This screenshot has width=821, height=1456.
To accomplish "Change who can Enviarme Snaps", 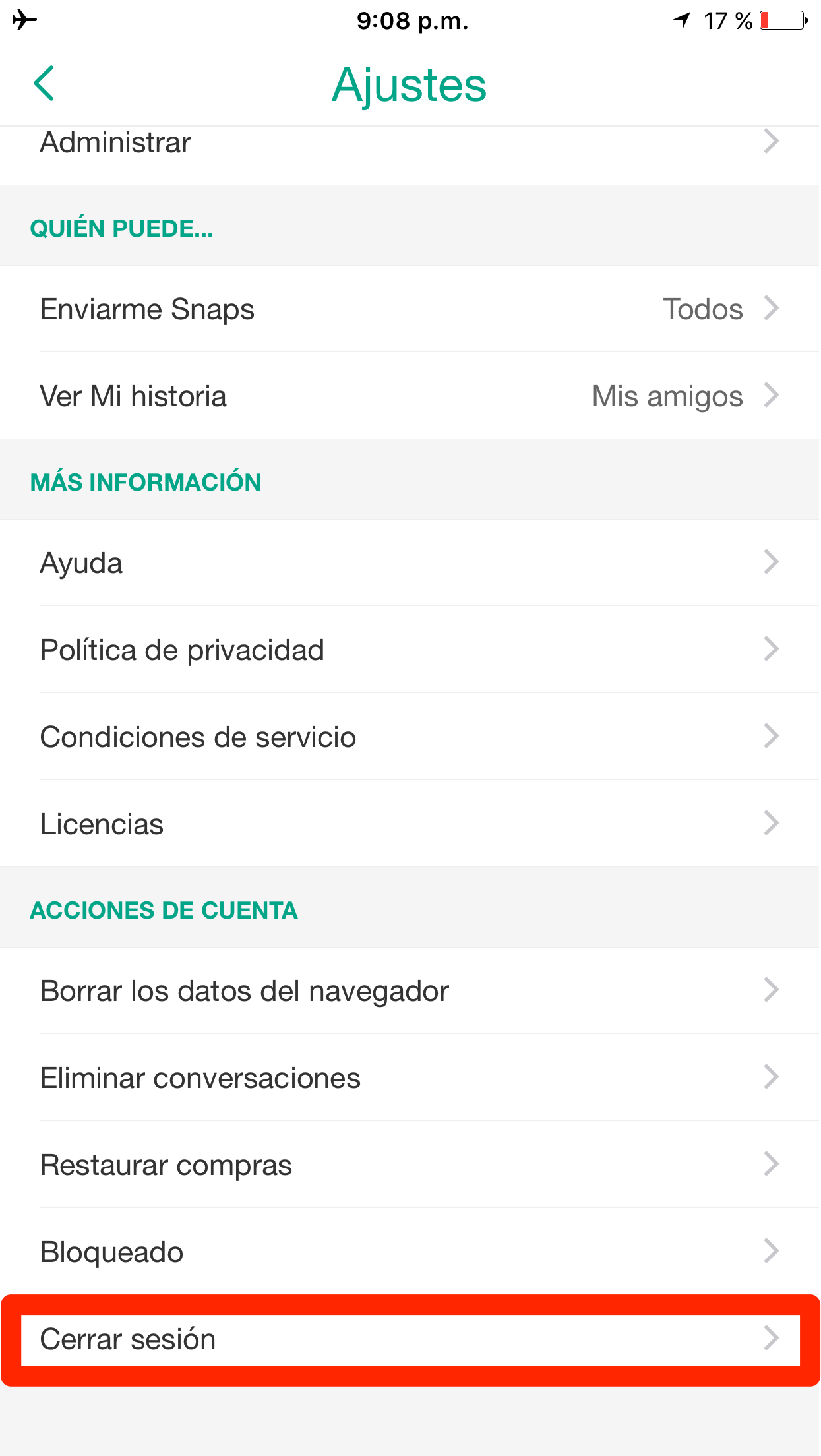I will tap(409, 309).
